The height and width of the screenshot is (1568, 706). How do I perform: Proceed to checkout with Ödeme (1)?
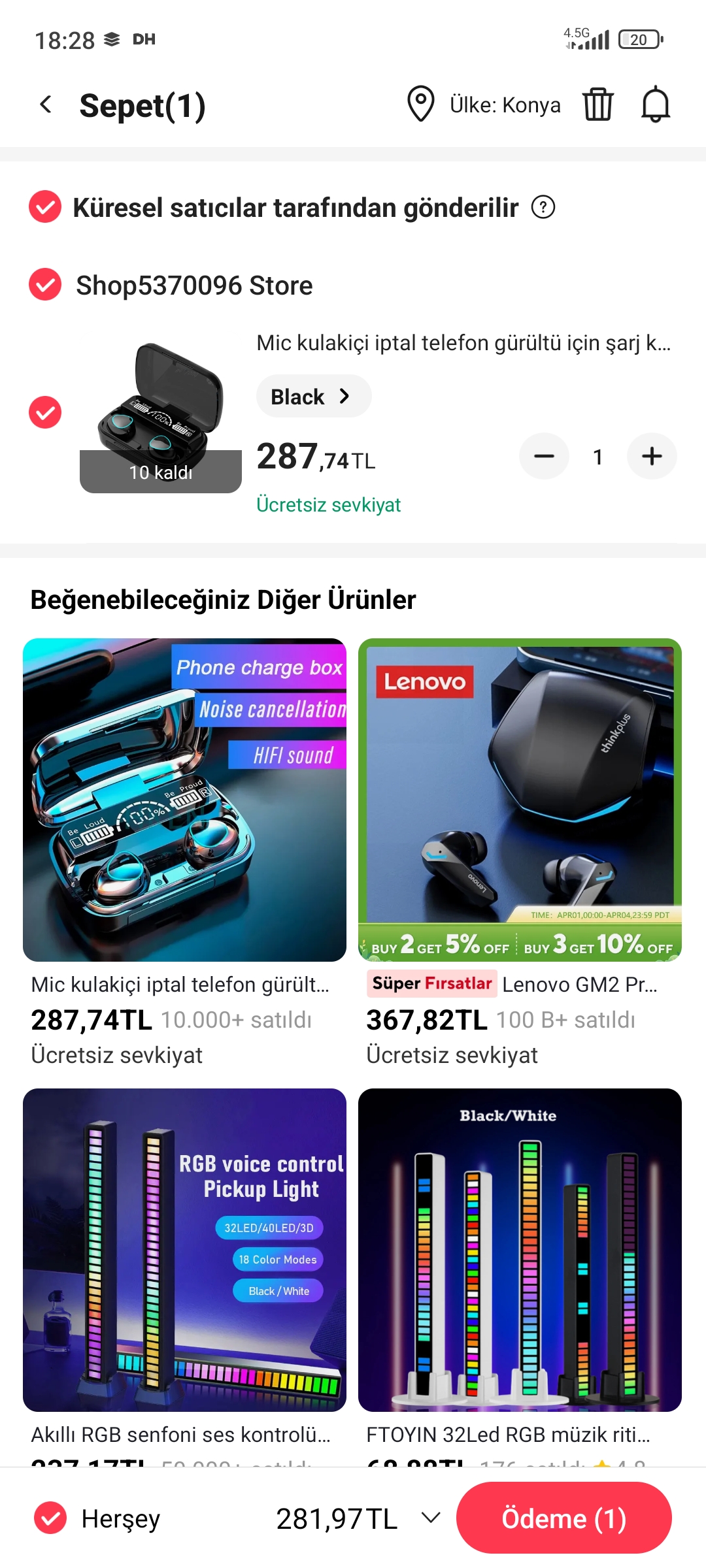point(563,1518)
